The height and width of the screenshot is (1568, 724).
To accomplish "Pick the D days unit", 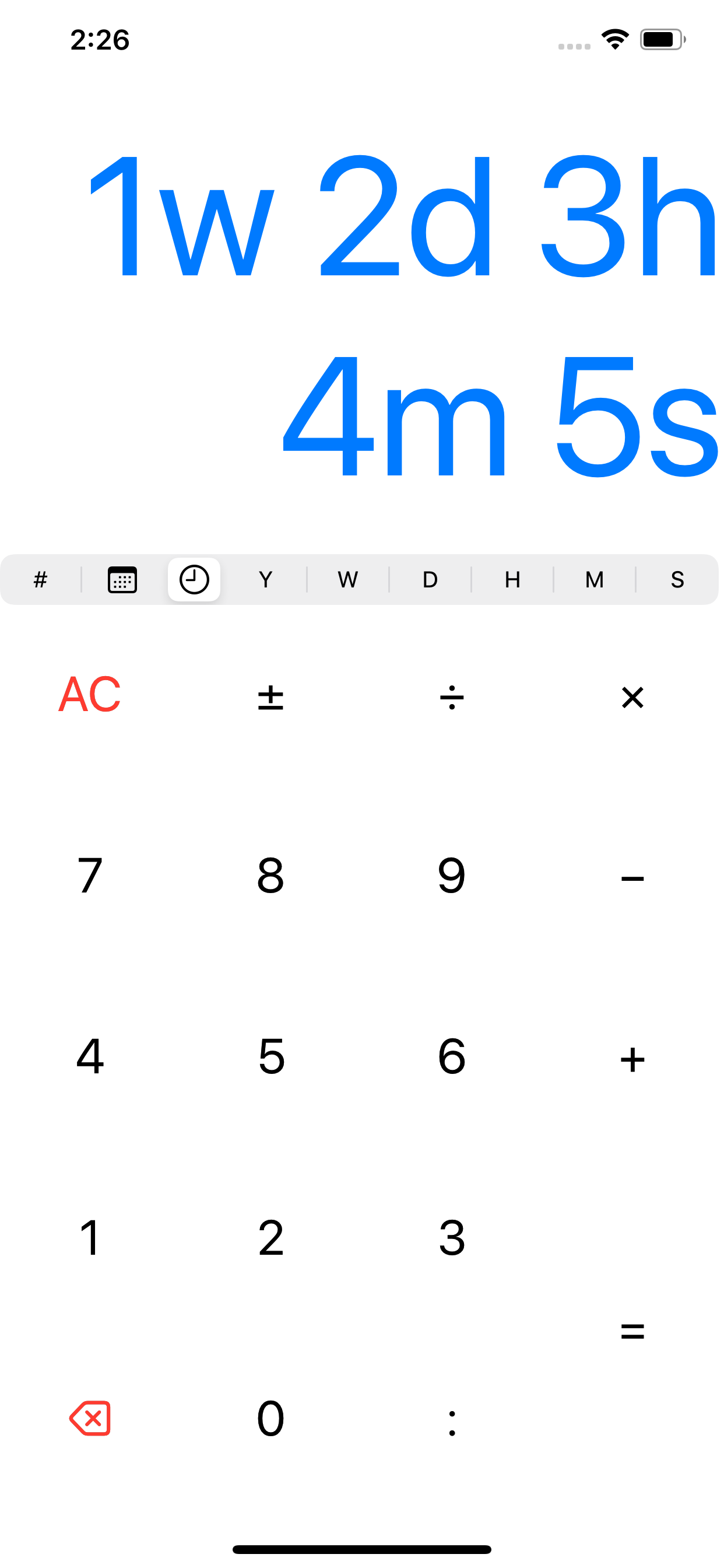I will tap(430, 579).
